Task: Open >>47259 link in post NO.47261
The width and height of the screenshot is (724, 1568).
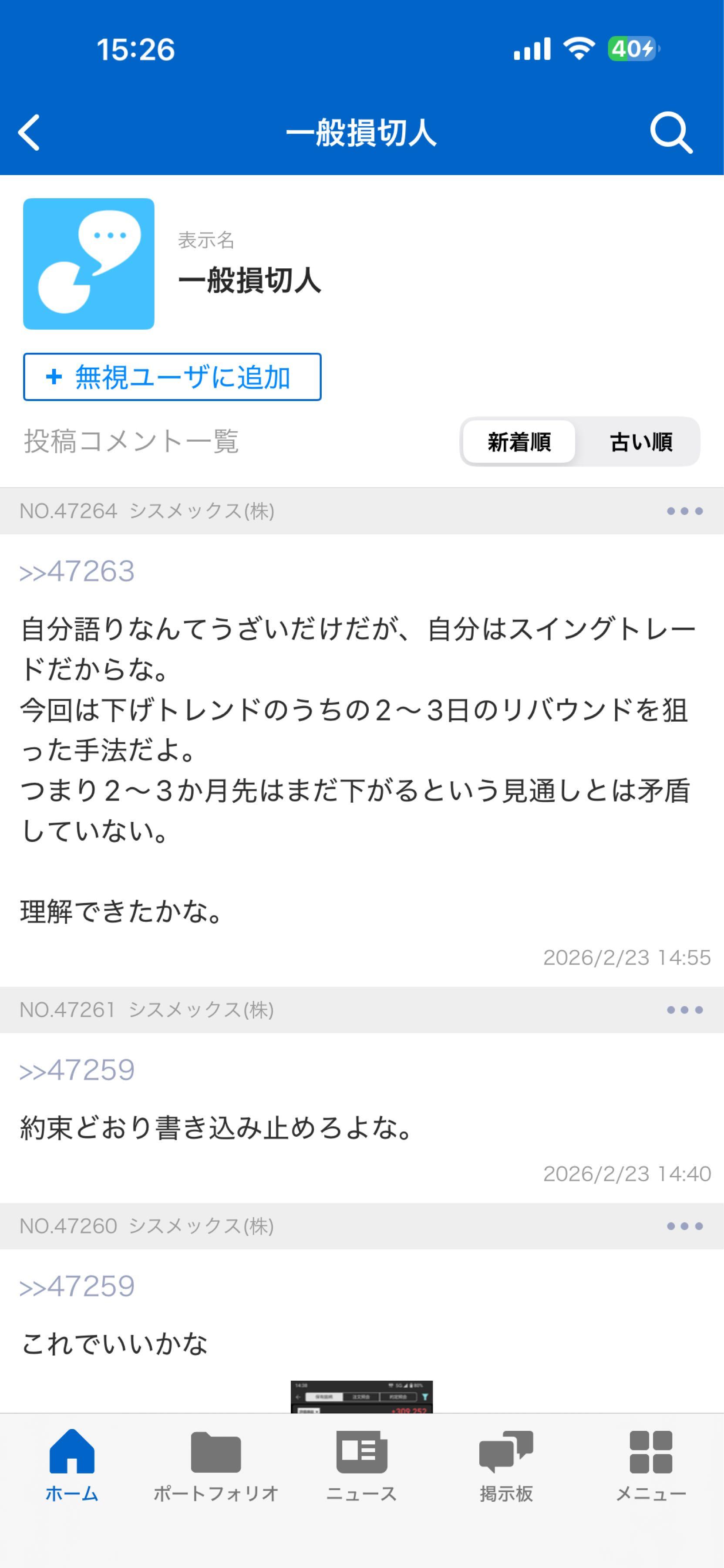Action: coord(77,1069)
